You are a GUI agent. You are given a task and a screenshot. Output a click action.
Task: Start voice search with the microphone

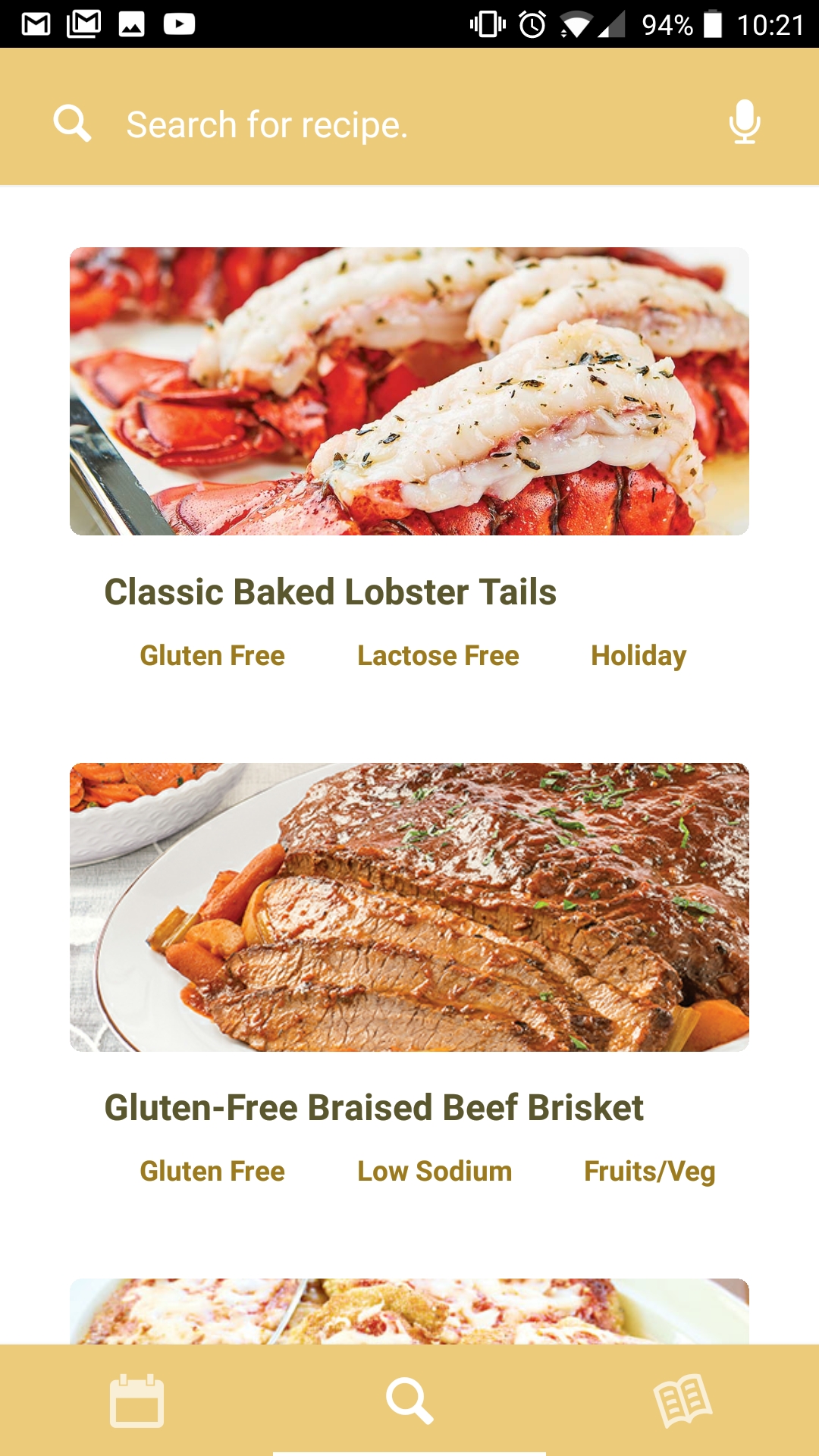point(744,122)
